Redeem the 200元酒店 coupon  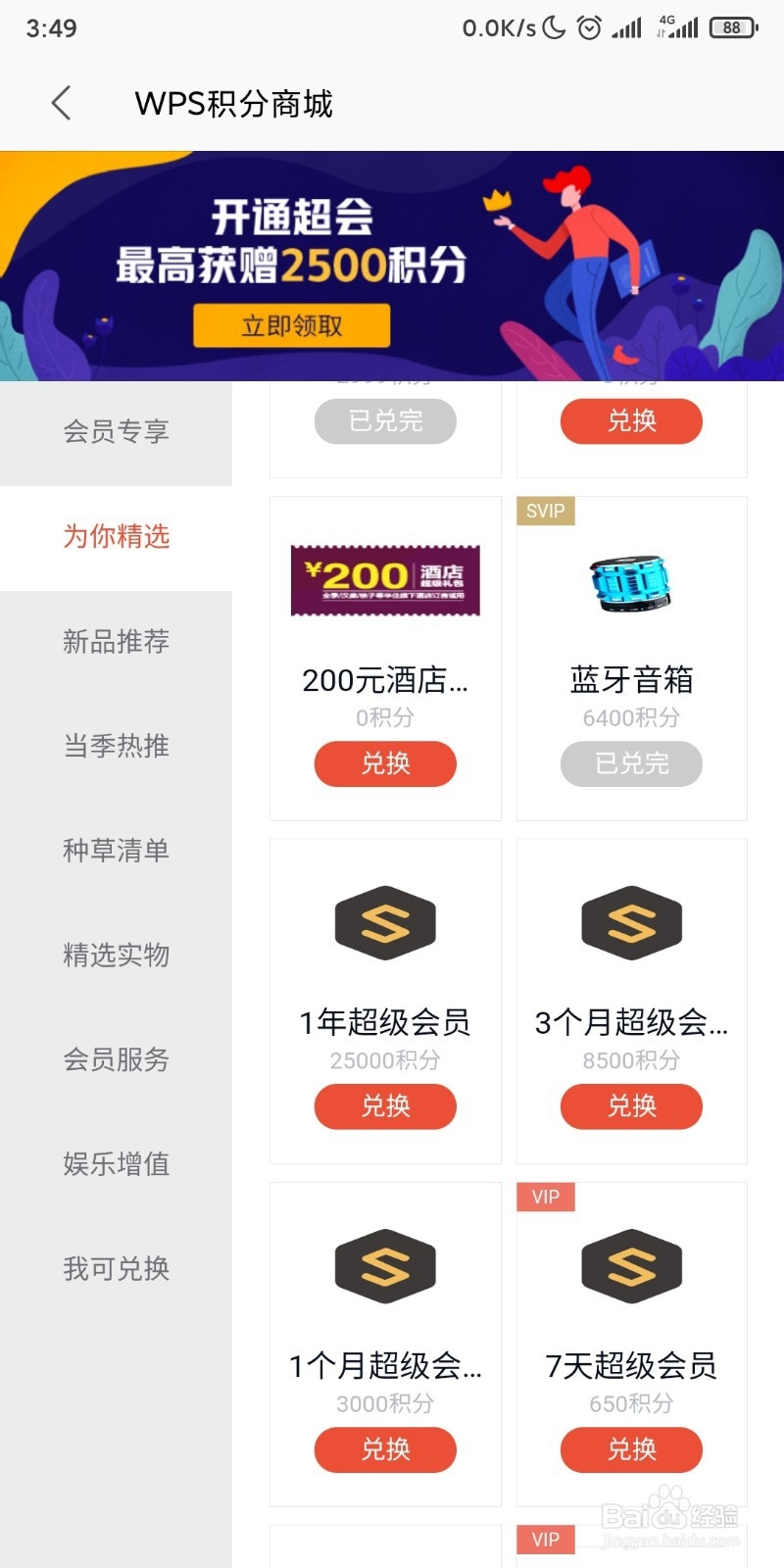click(x=385, y=763)
